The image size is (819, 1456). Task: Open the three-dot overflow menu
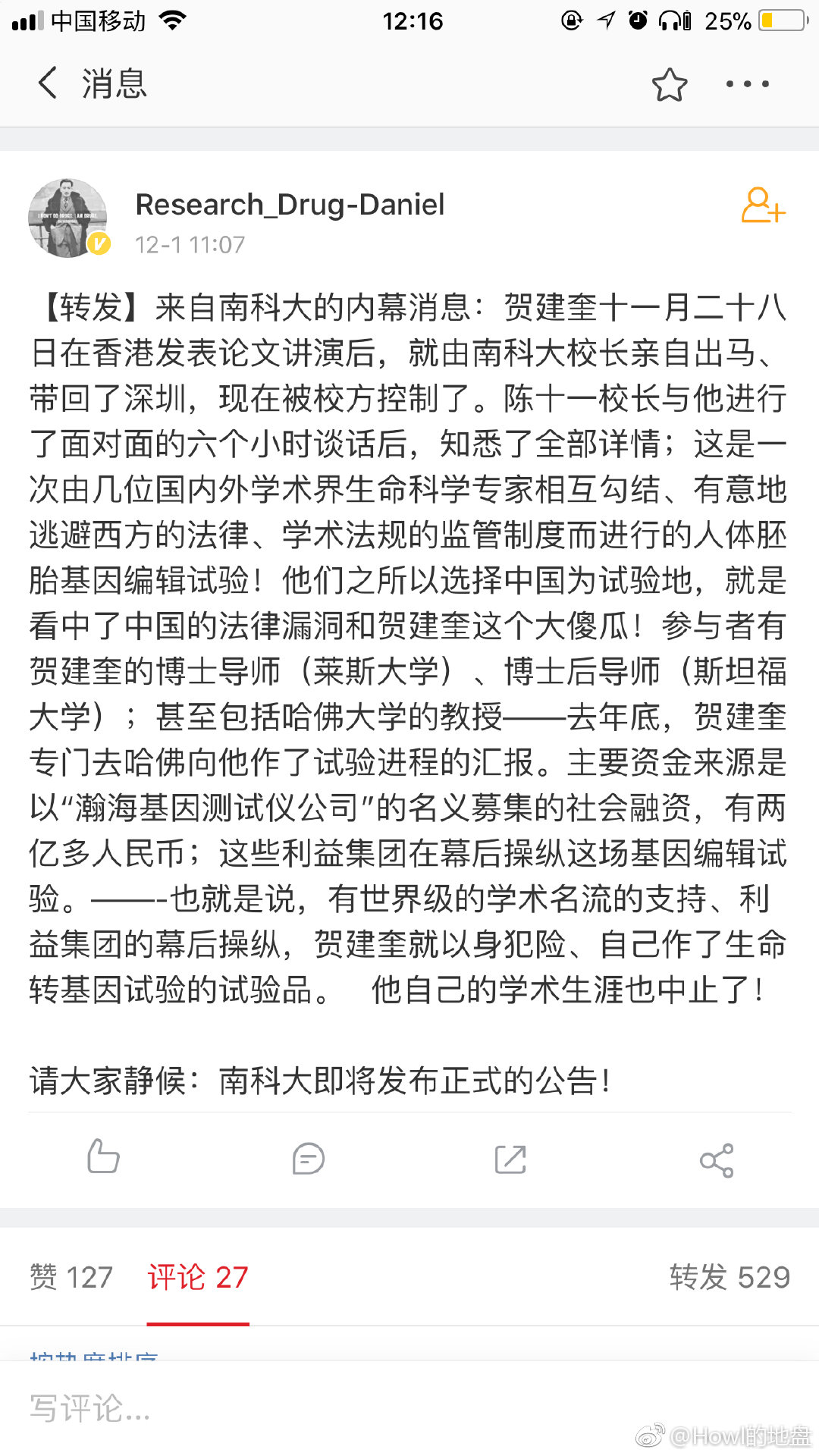click(747, 84)
